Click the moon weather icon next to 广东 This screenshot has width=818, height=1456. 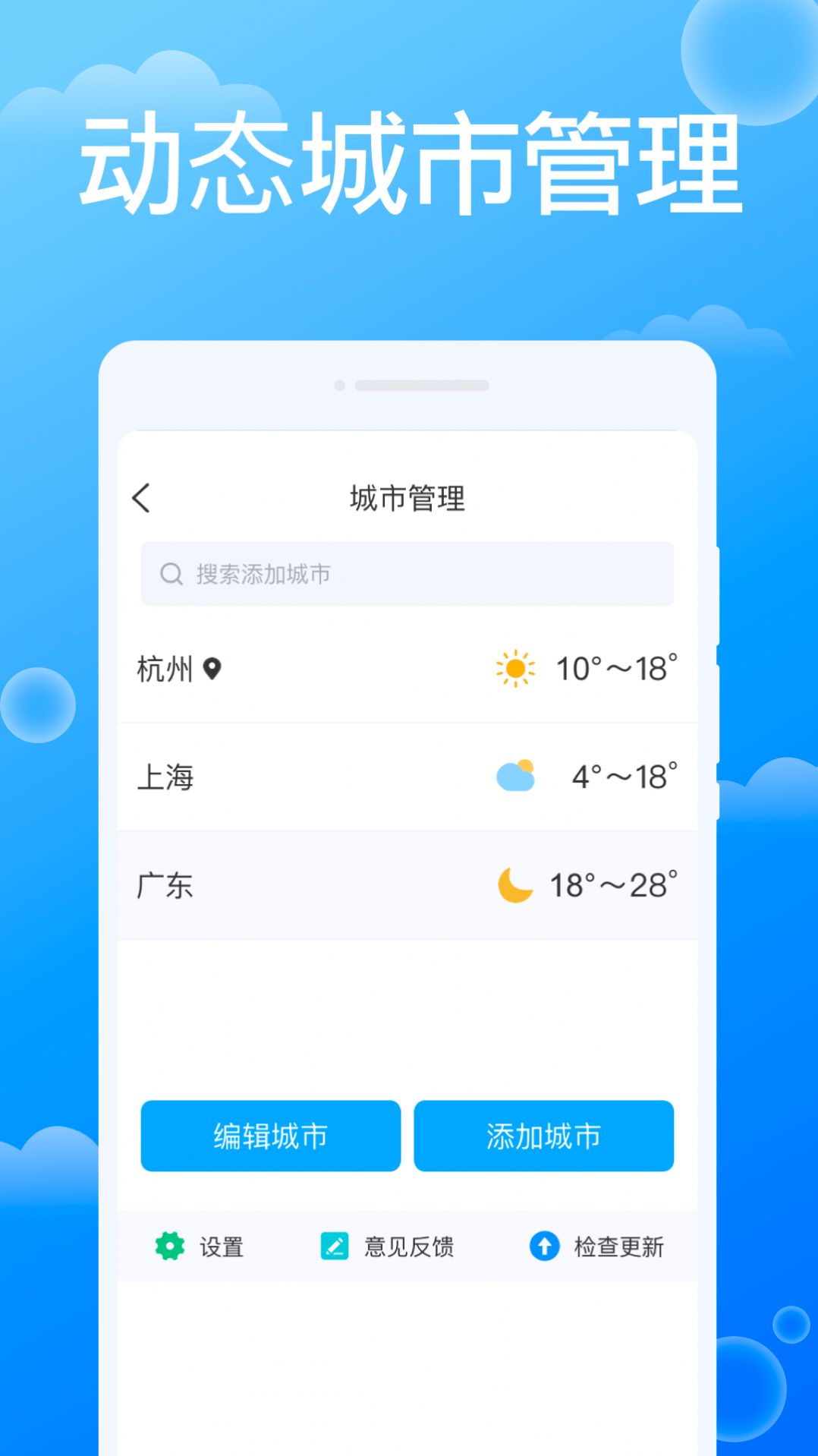coord(514,884)
